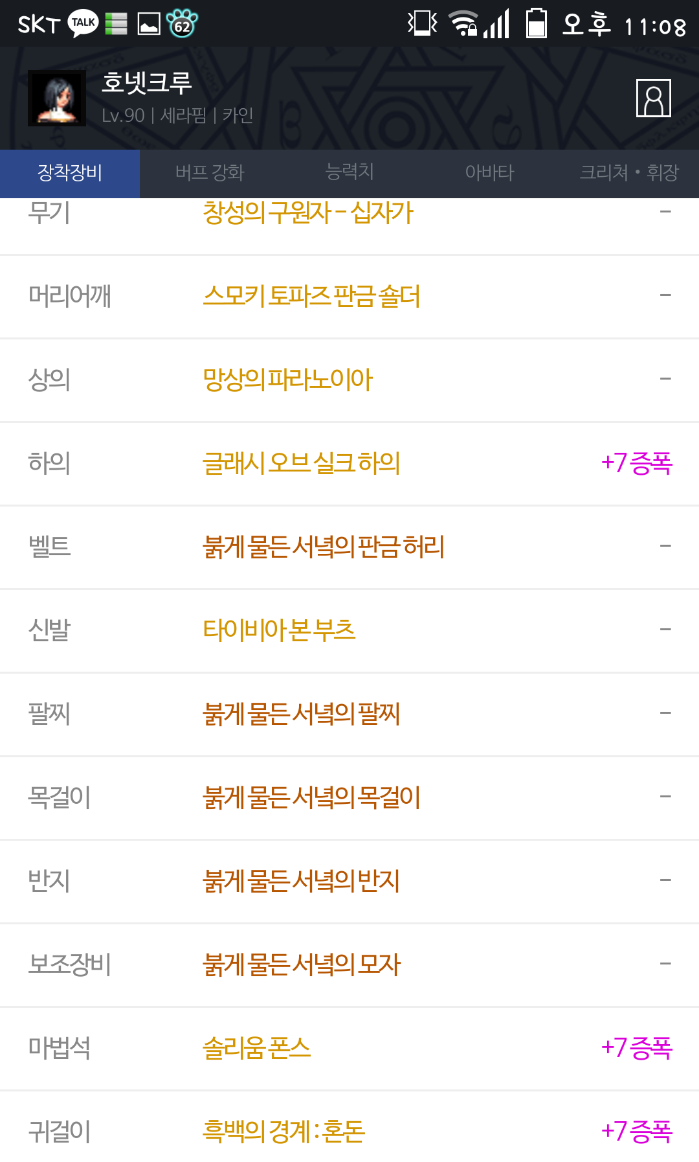This screenshot has width=699, height=1162.
Task: Switch to the 크리쳐·휘장 tab
Action: pyautogui.click(x=628, y=173)
